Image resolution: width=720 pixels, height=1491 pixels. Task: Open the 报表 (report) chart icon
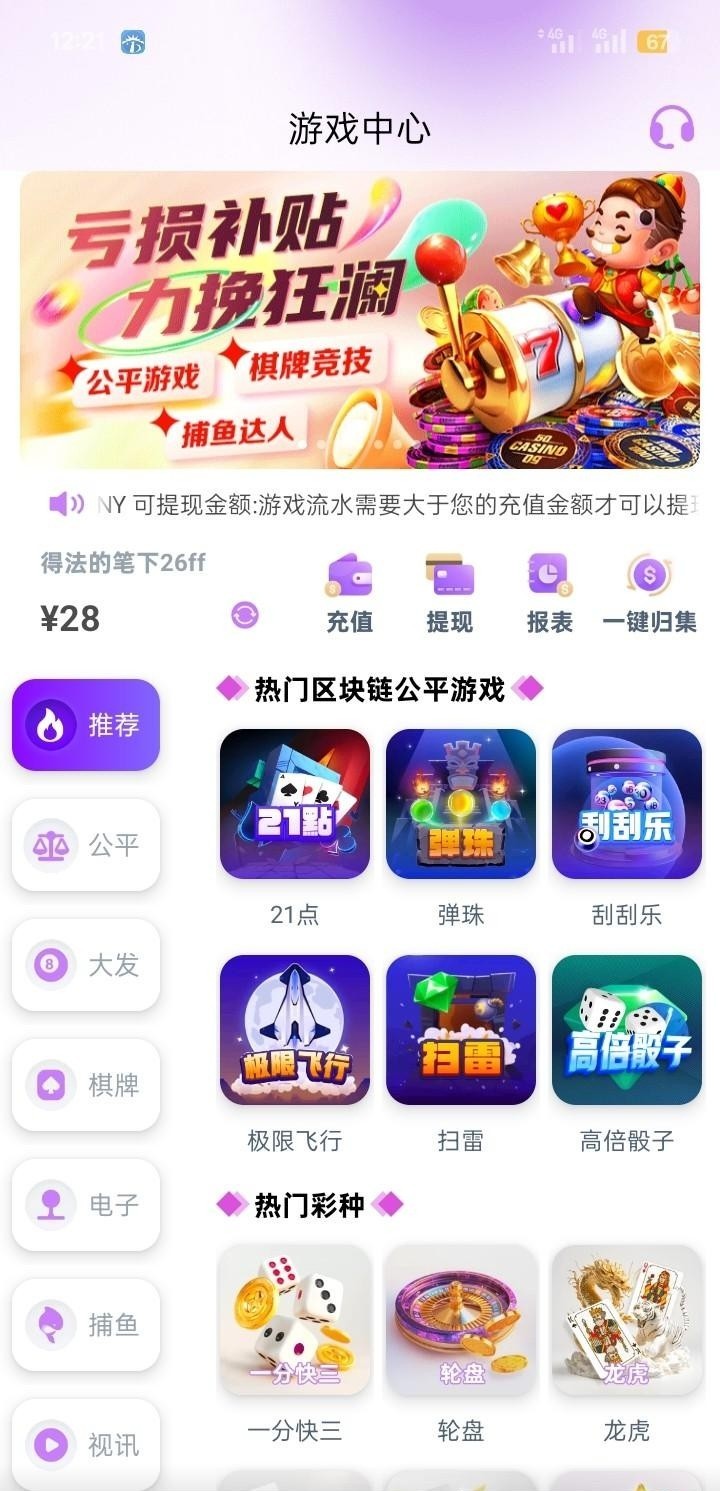[549, 577]
